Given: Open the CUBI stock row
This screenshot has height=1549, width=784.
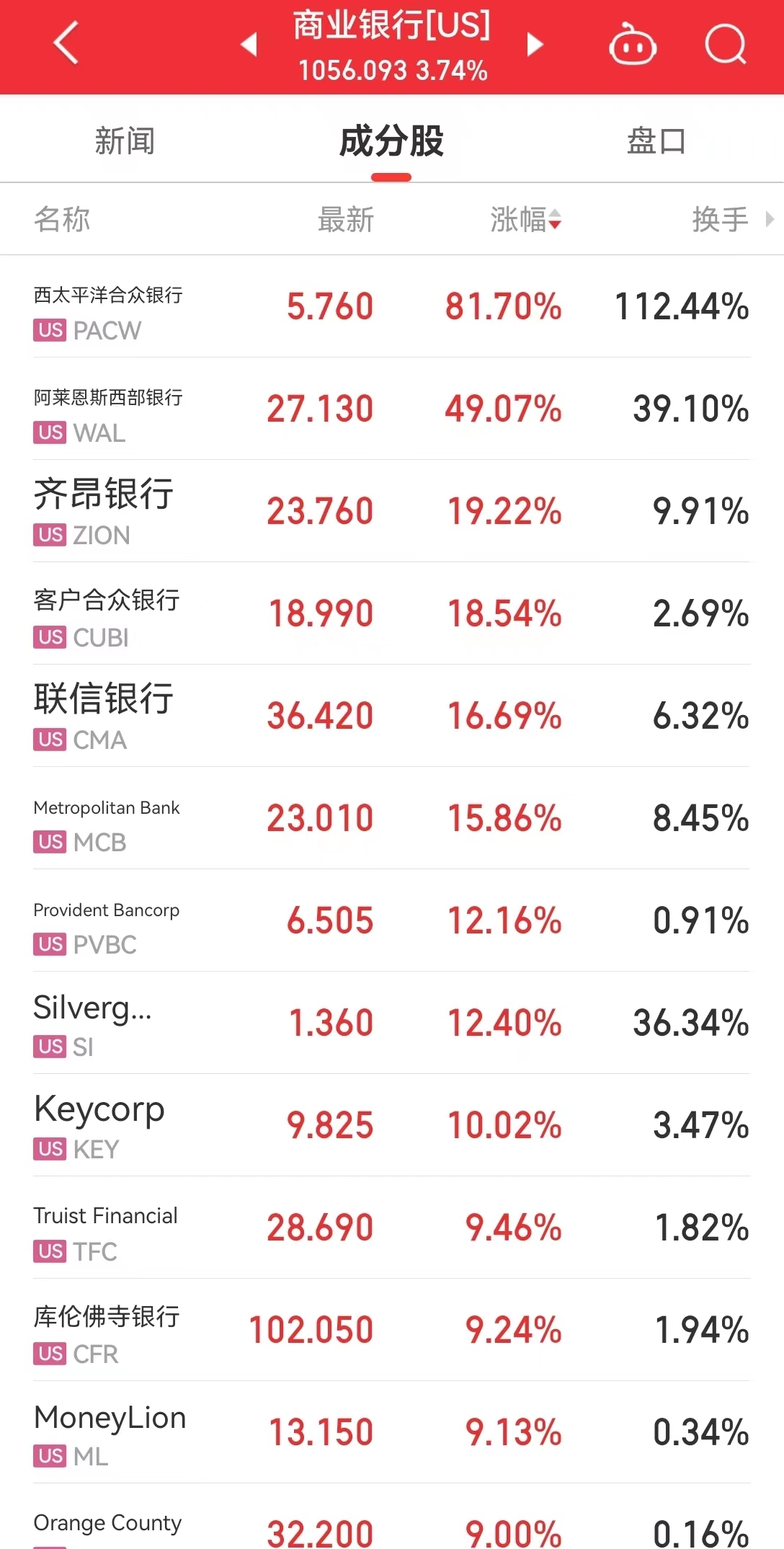Looking at the screenshot, I should 392,613.
